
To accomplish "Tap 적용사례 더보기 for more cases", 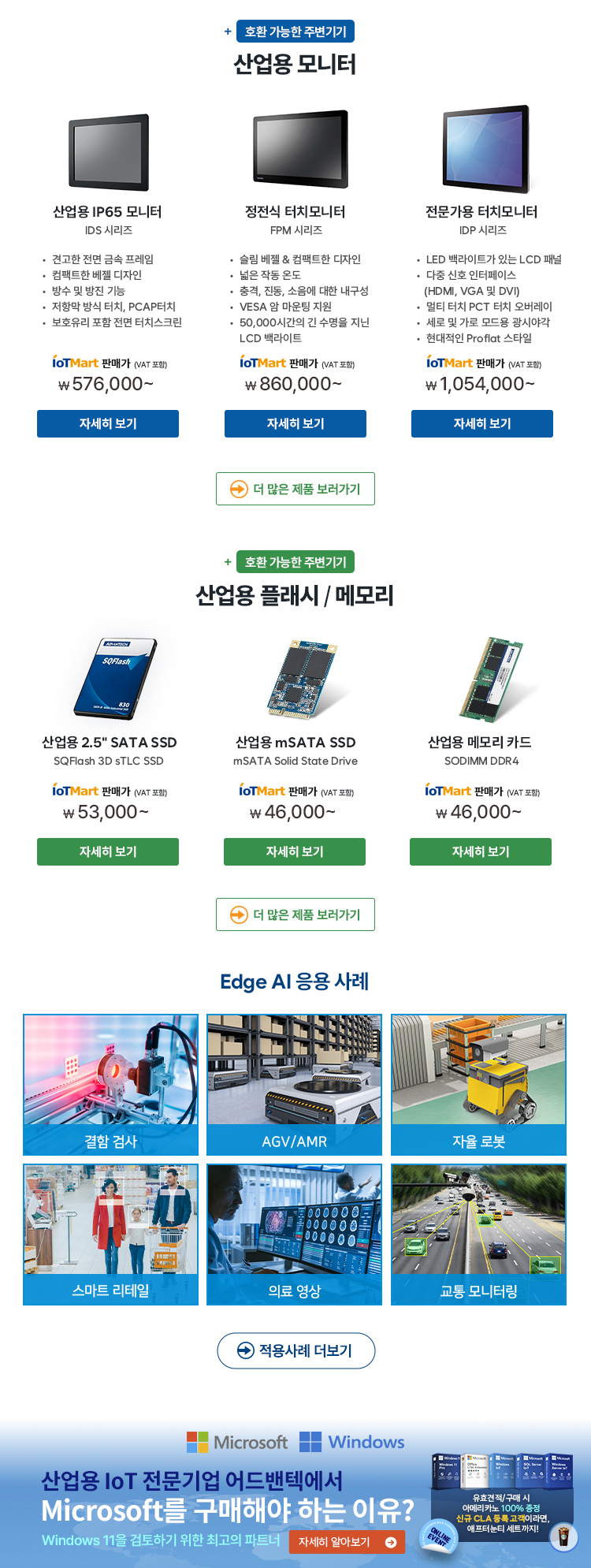I will click(295, 1350).
